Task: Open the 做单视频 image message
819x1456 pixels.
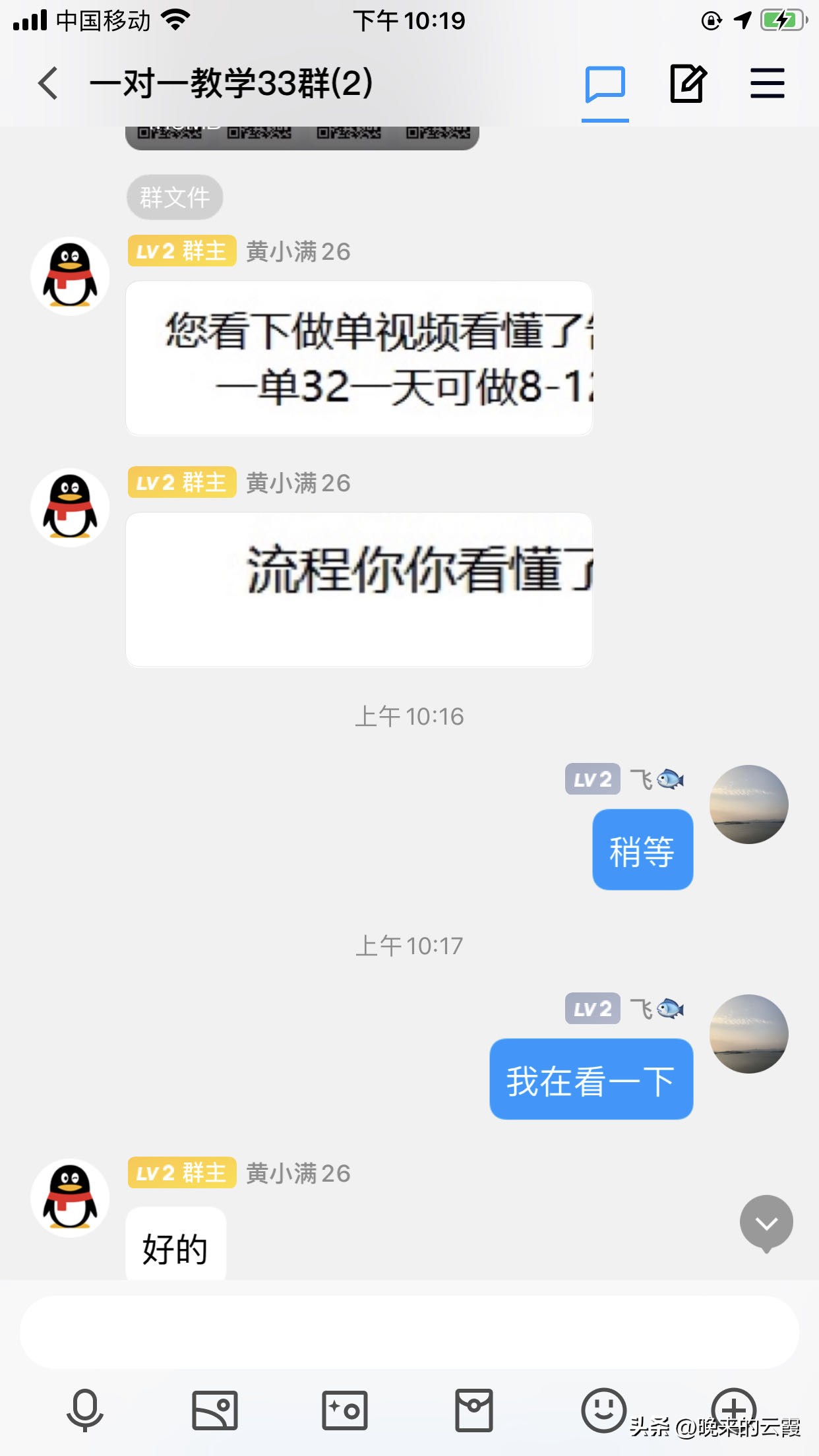Action: click(359, 358)
